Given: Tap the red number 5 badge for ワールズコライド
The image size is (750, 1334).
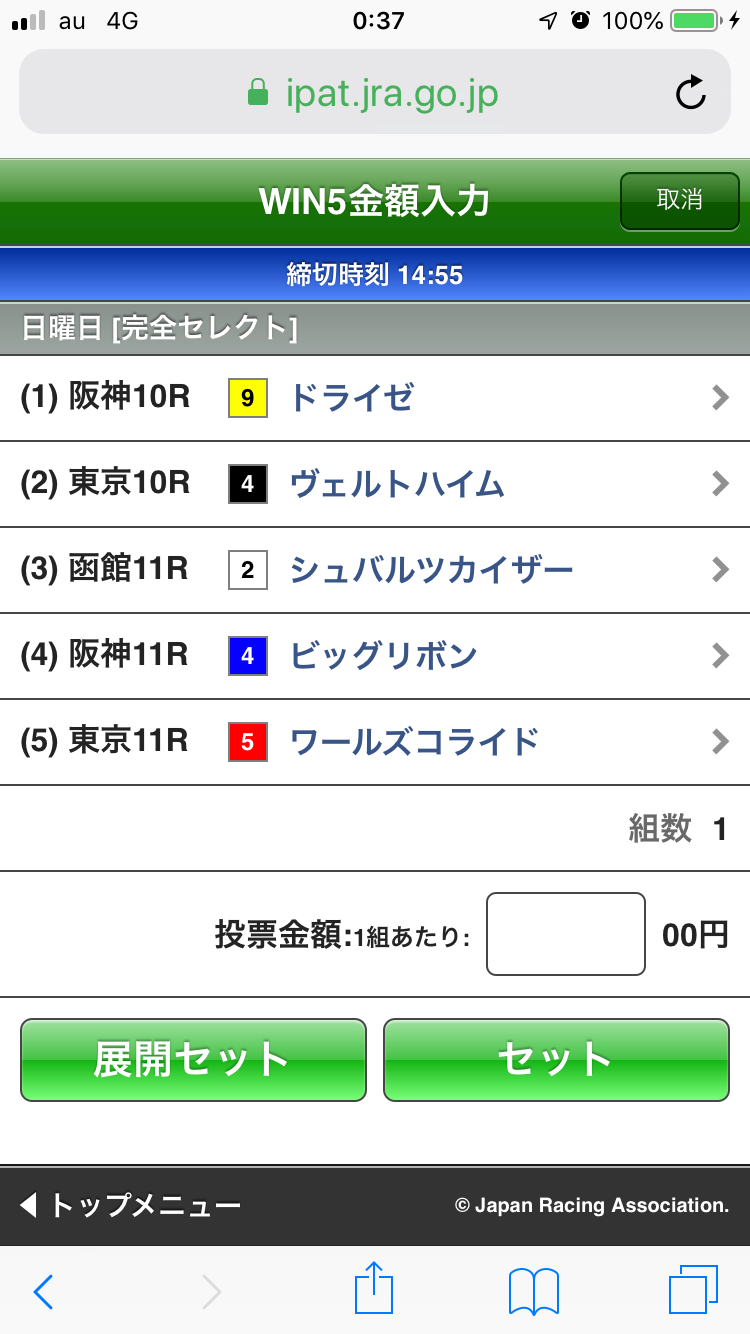Looking at the screenshot, I should click(x=247, y=742).
